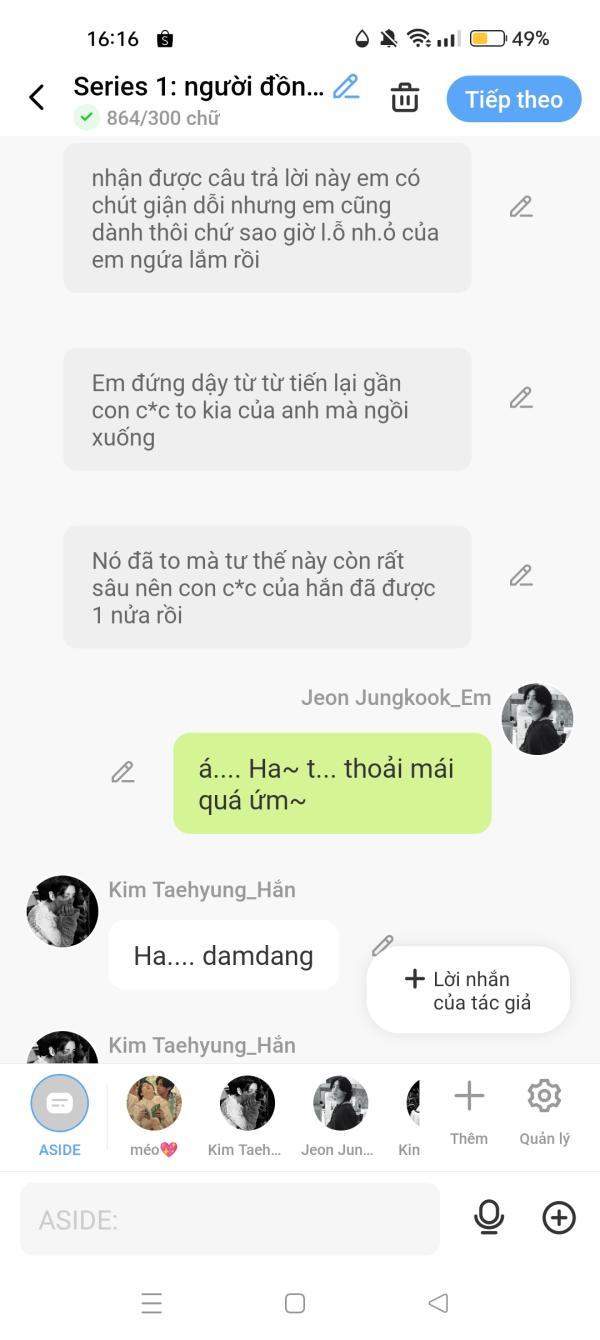Edit the message starting "Em đứng dậy từ từ"
Image resolution: width=600 pixels, height=1340 pixels.
tap(521, 398)
